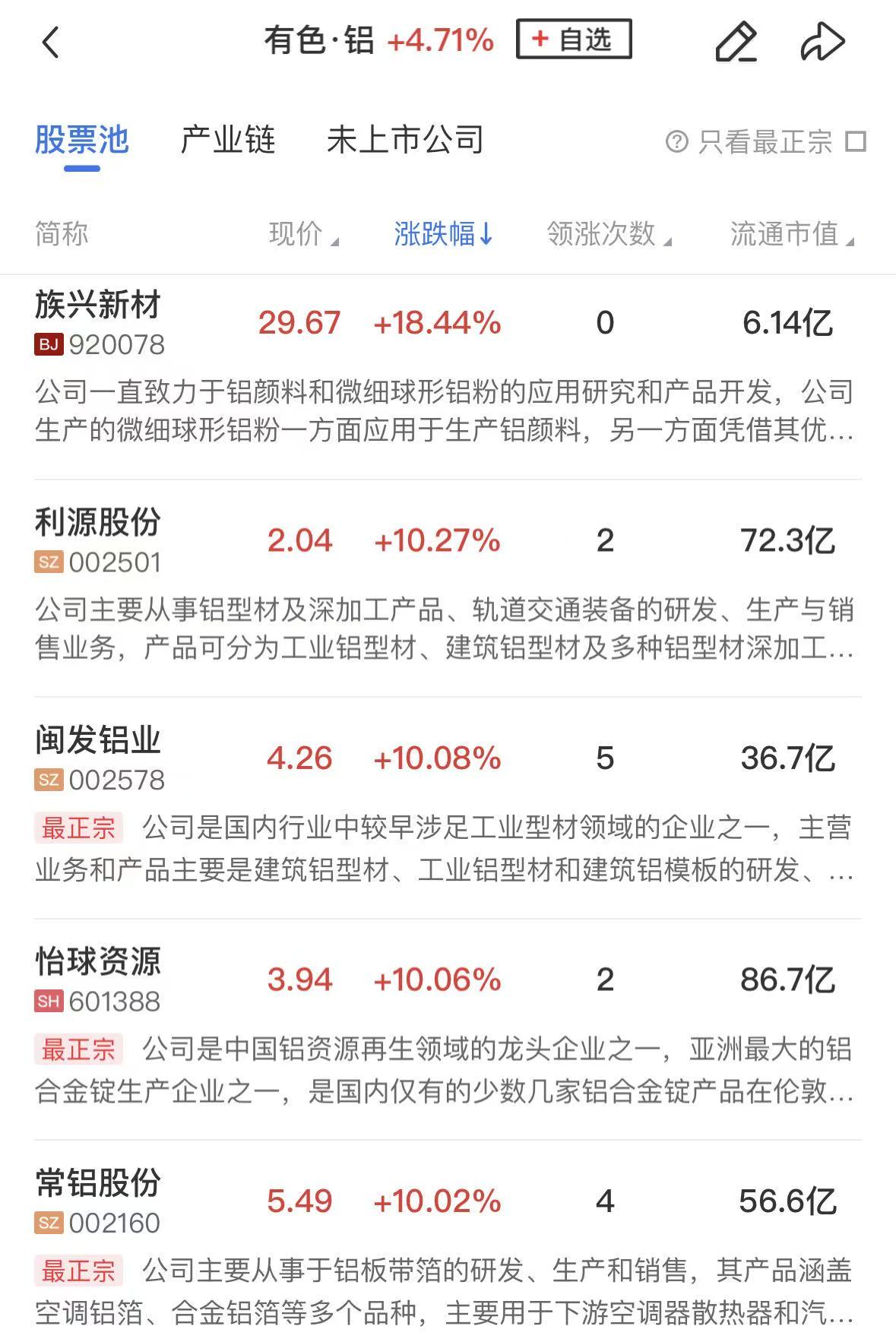Screen dimensions: 896x1342
Task: Sort stocks by 领涨次数
Action: point(608,234)
